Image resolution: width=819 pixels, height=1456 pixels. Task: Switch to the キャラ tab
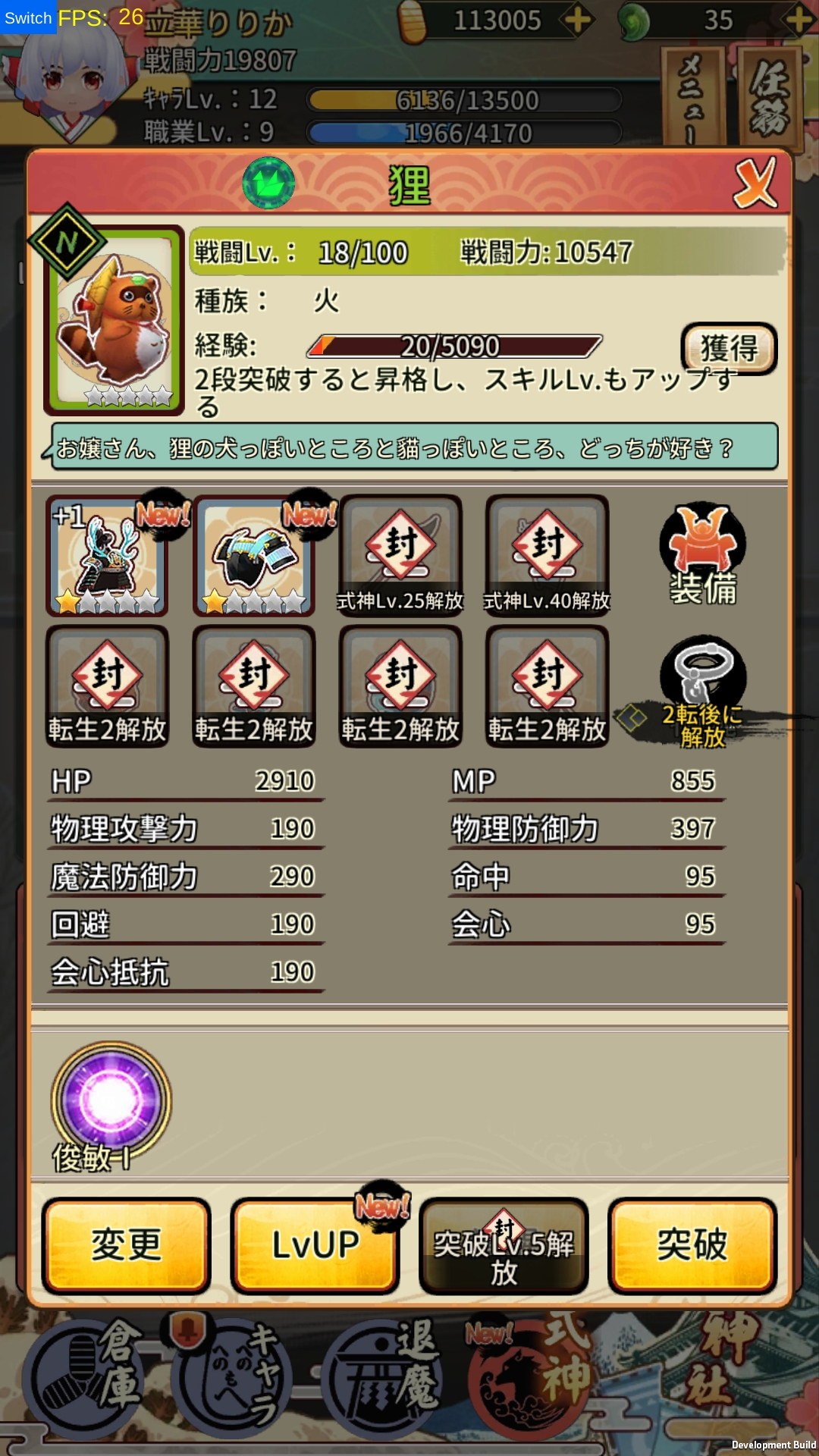(x=231, y=1376)
